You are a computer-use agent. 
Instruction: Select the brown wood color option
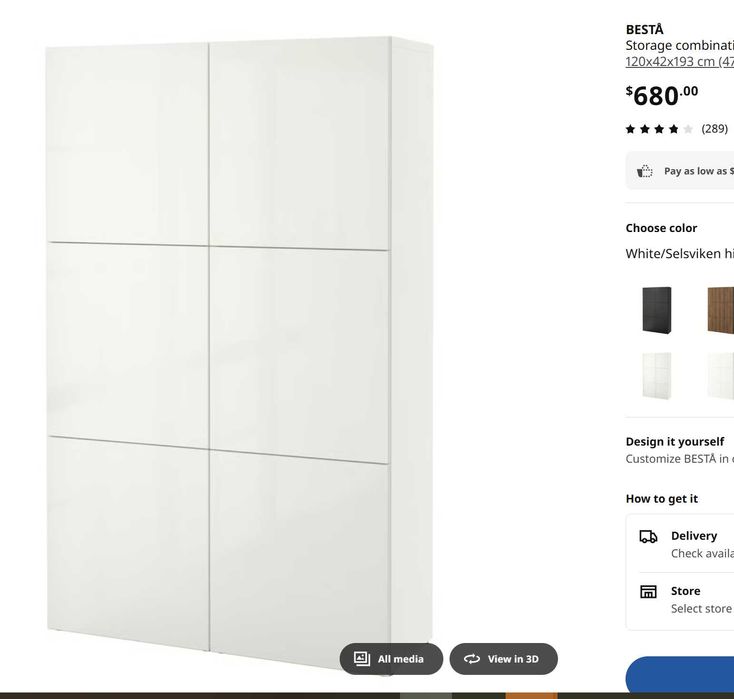coord(720,310)
